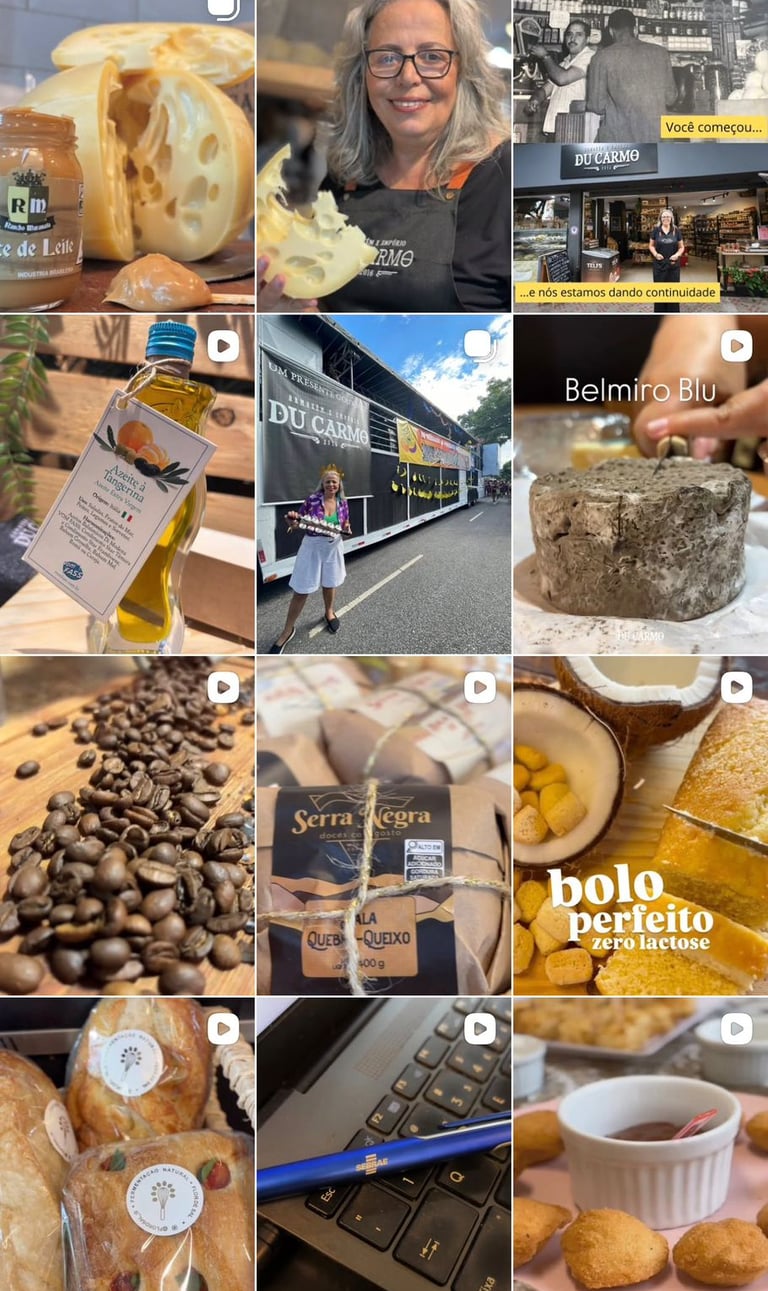768x1291 pixels.
Task: Open the 'Você começou...' storefront post
Action: [641, 156]
